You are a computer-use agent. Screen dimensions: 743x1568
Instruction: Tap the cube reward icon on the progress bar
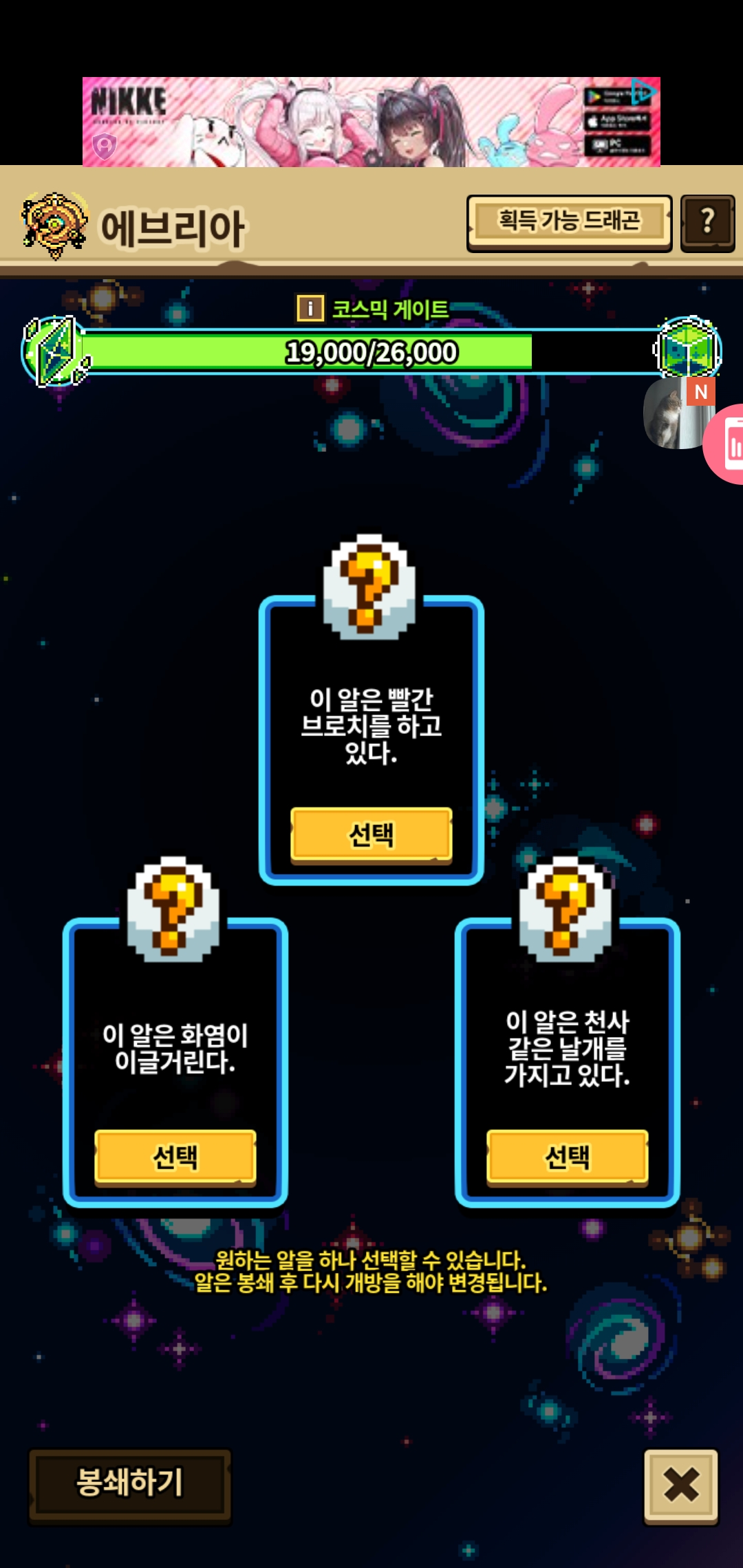[x=687, y=349]
